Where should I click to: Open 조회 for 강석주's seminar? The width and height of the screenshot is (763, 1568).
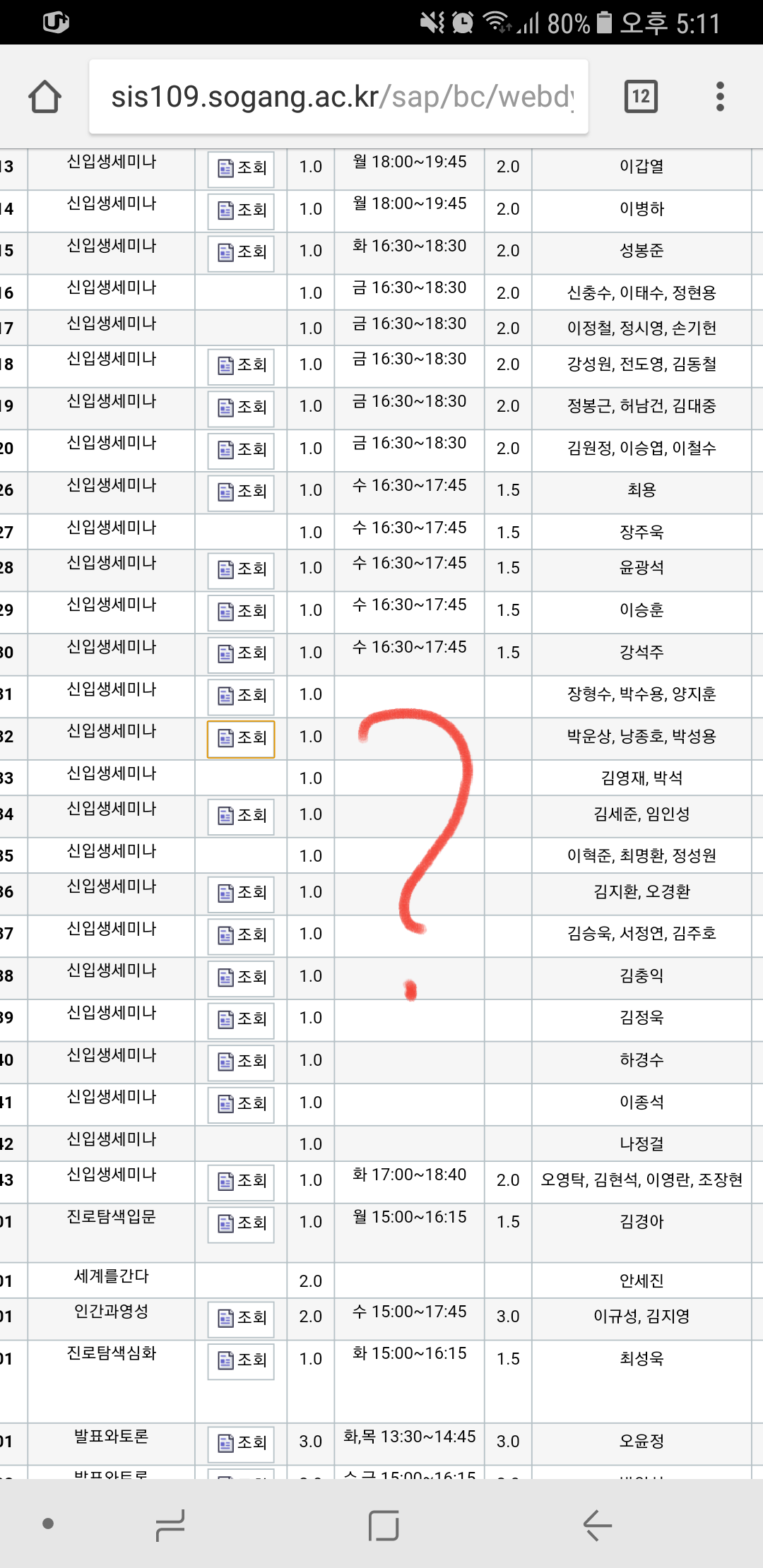[x=241, y=653]
